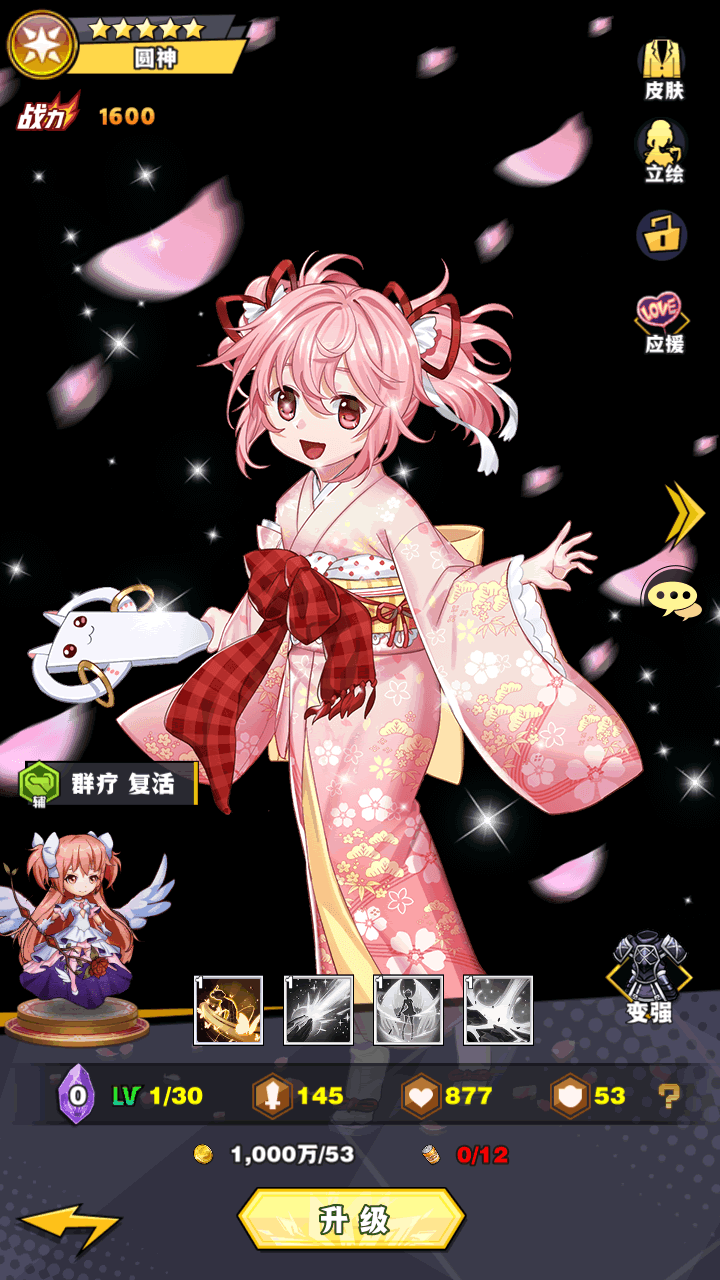
Task: View the third skill icon
Action: coord(408,1010)
